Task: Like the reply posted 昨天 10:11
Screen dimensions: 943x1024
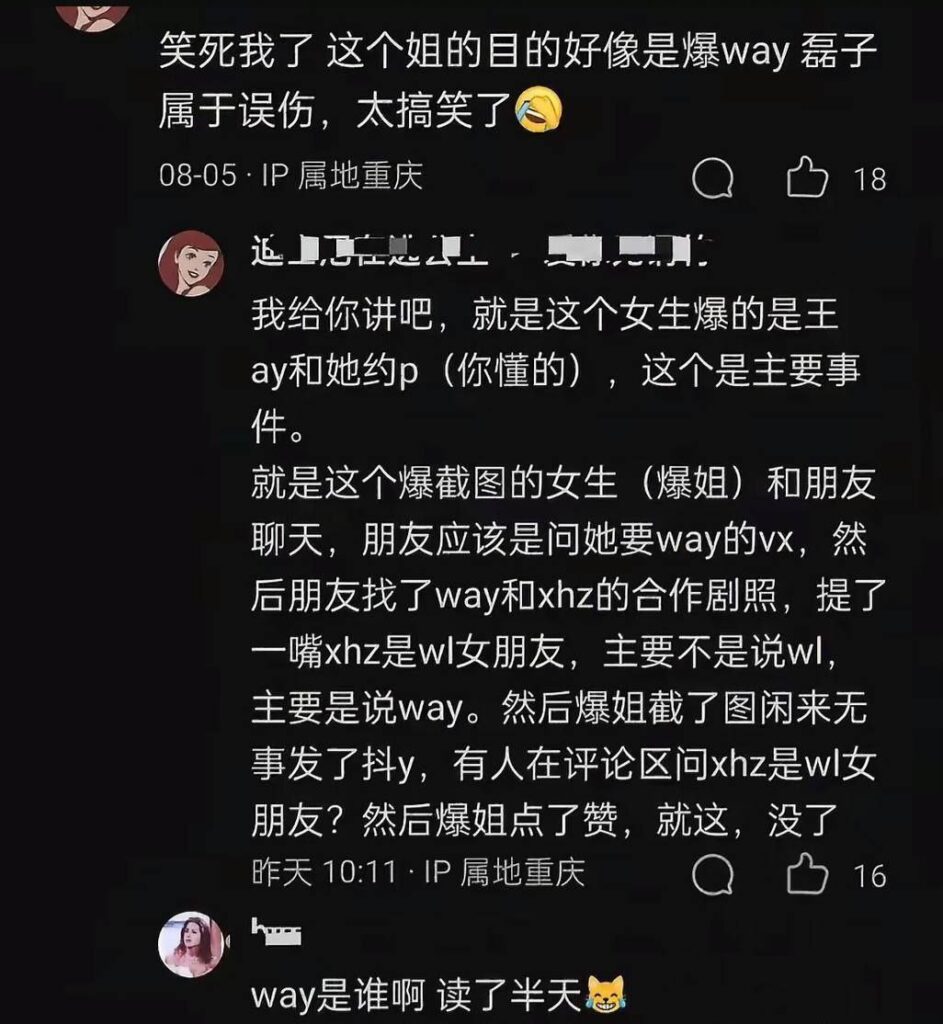Action: click(x=806, y=875)
